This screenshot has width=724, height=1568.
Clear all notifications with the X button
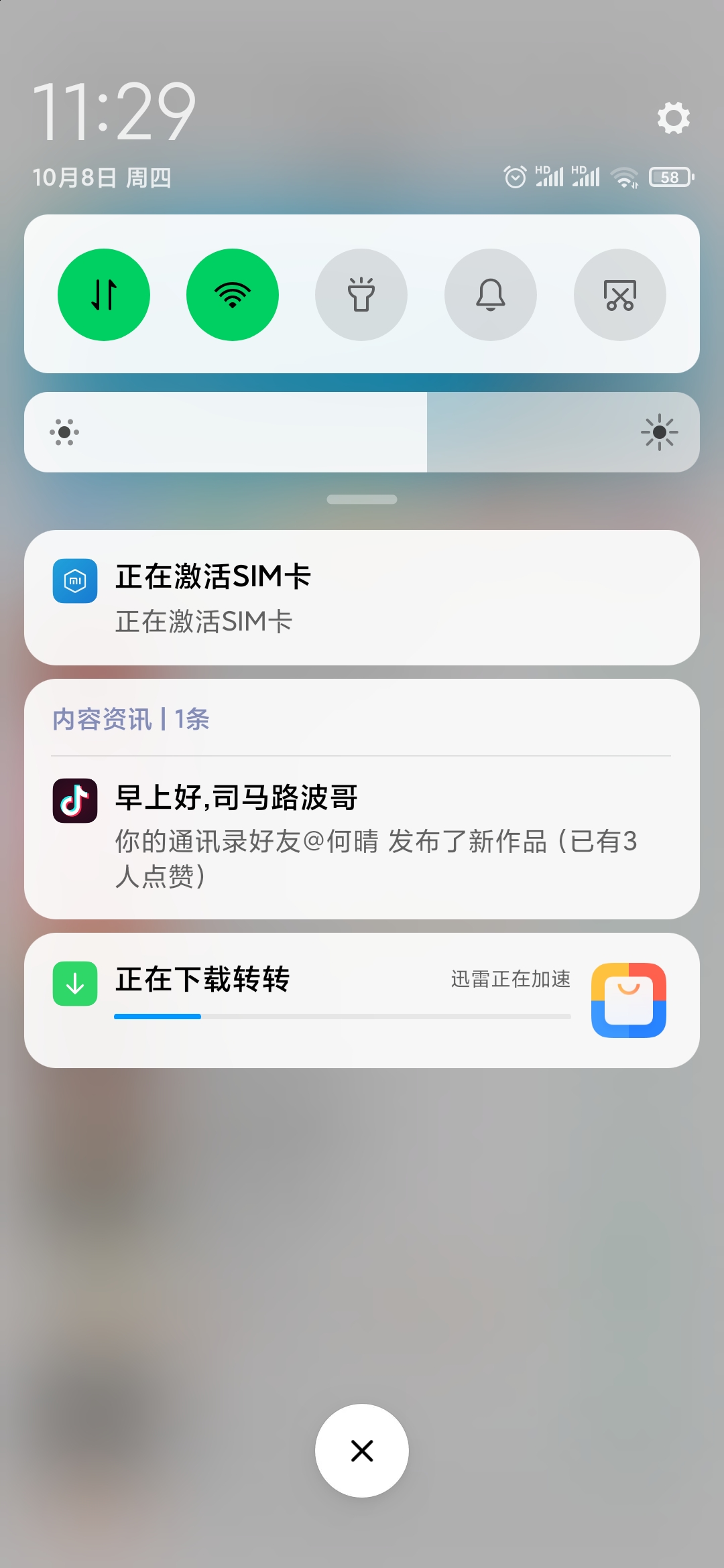click(x=362, y=1451)
